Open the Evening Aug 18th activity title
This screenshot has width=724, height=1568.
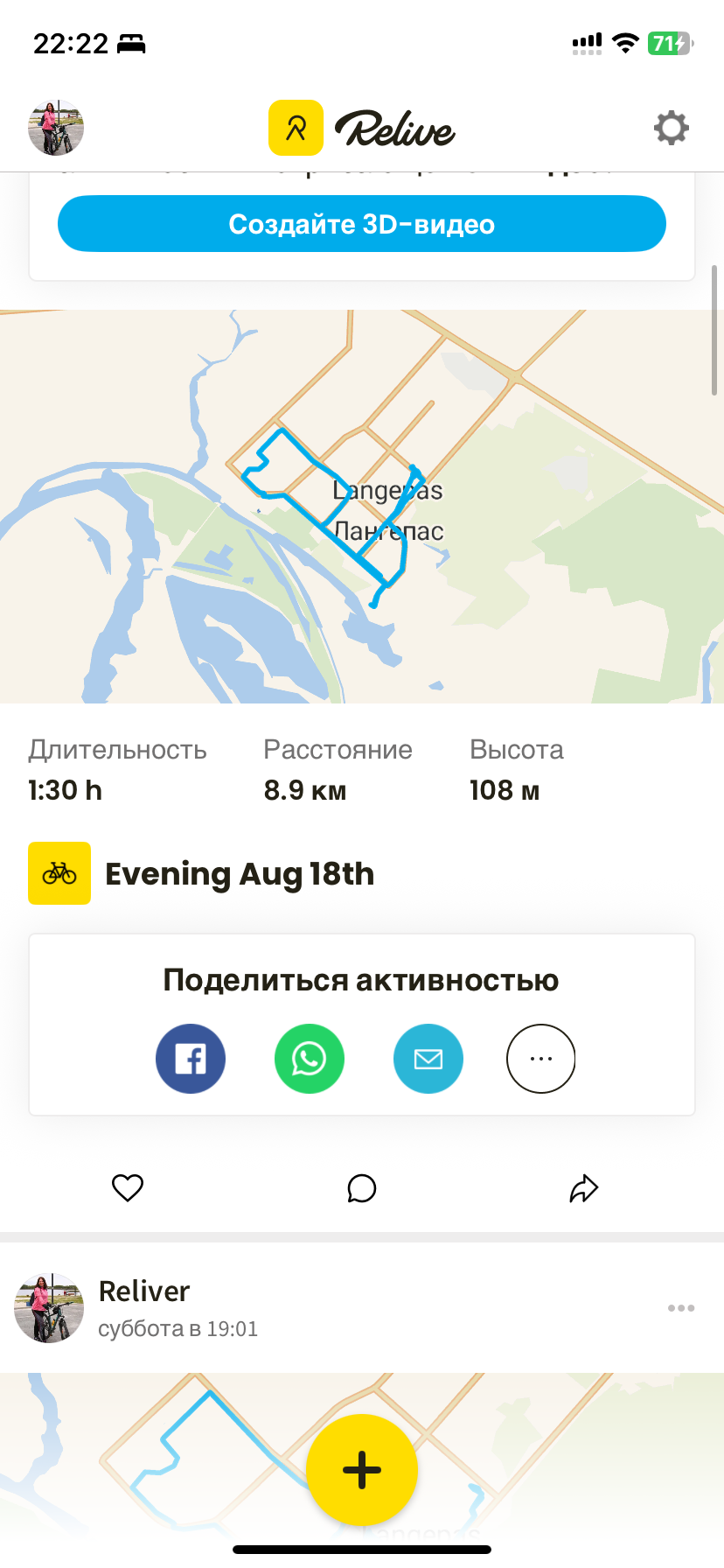[x=240, y=873]
